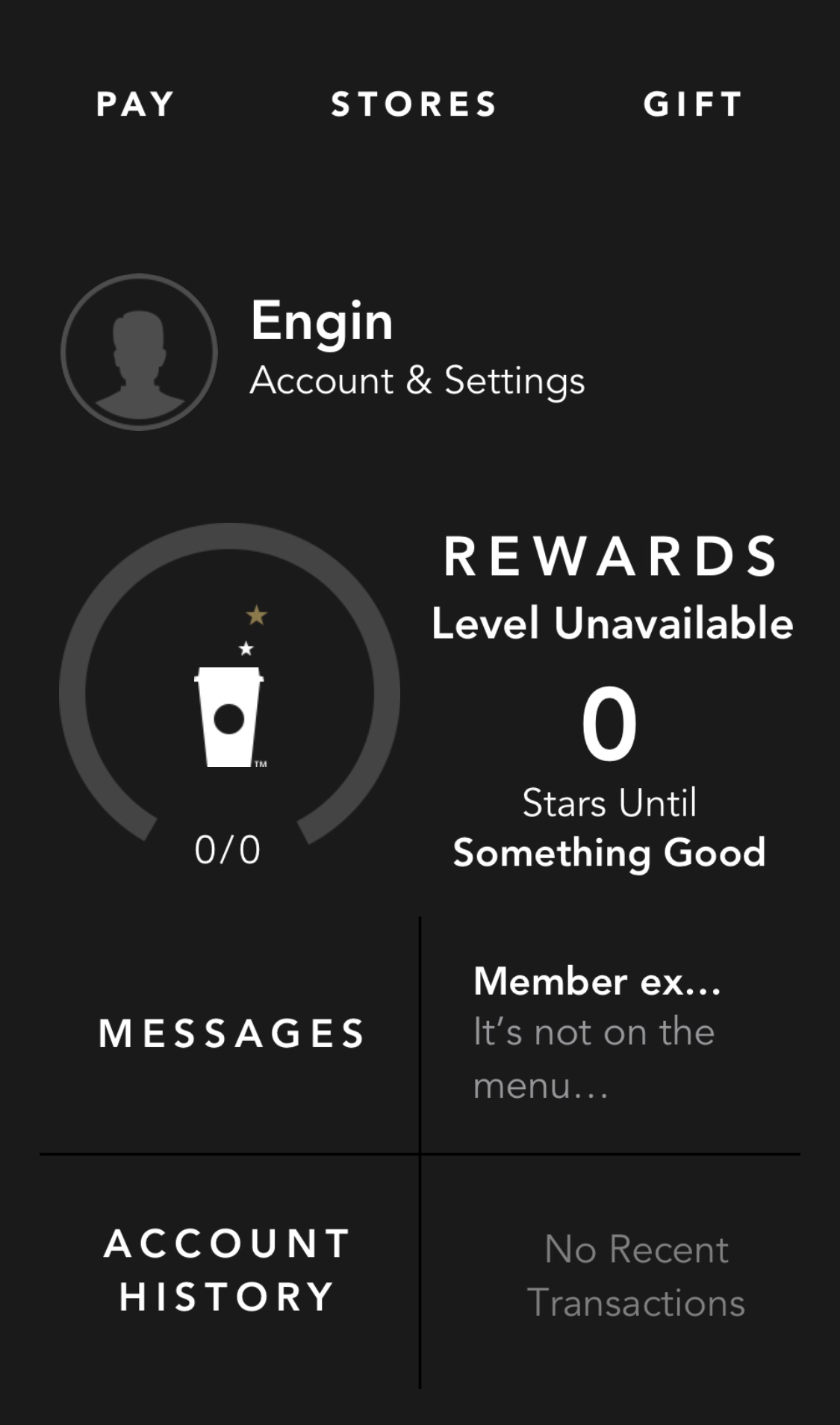View rewards star progress ring

(x=228, y=695)
